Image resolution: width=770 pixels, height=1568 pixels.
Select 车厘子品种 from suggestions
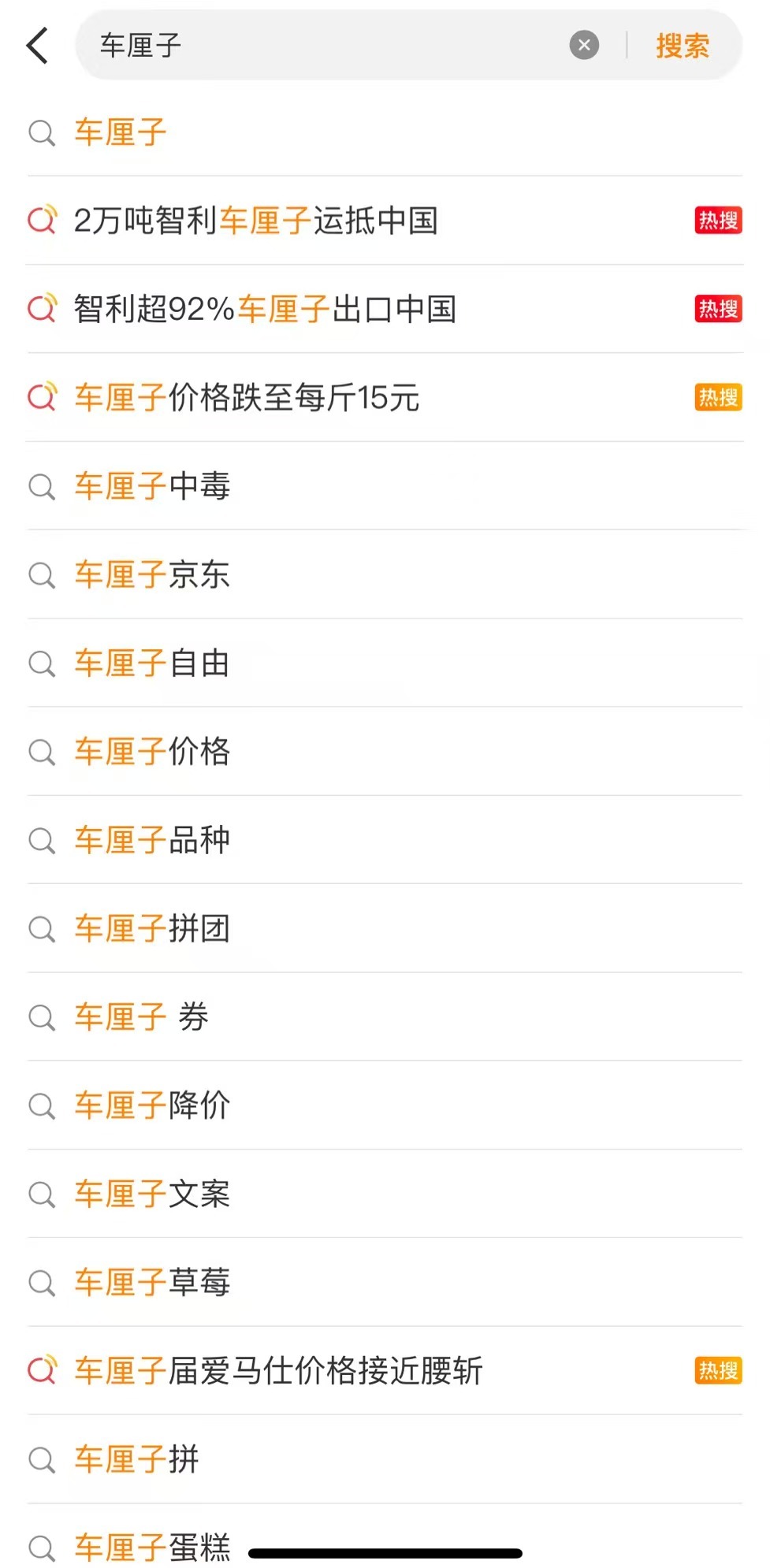385,839
